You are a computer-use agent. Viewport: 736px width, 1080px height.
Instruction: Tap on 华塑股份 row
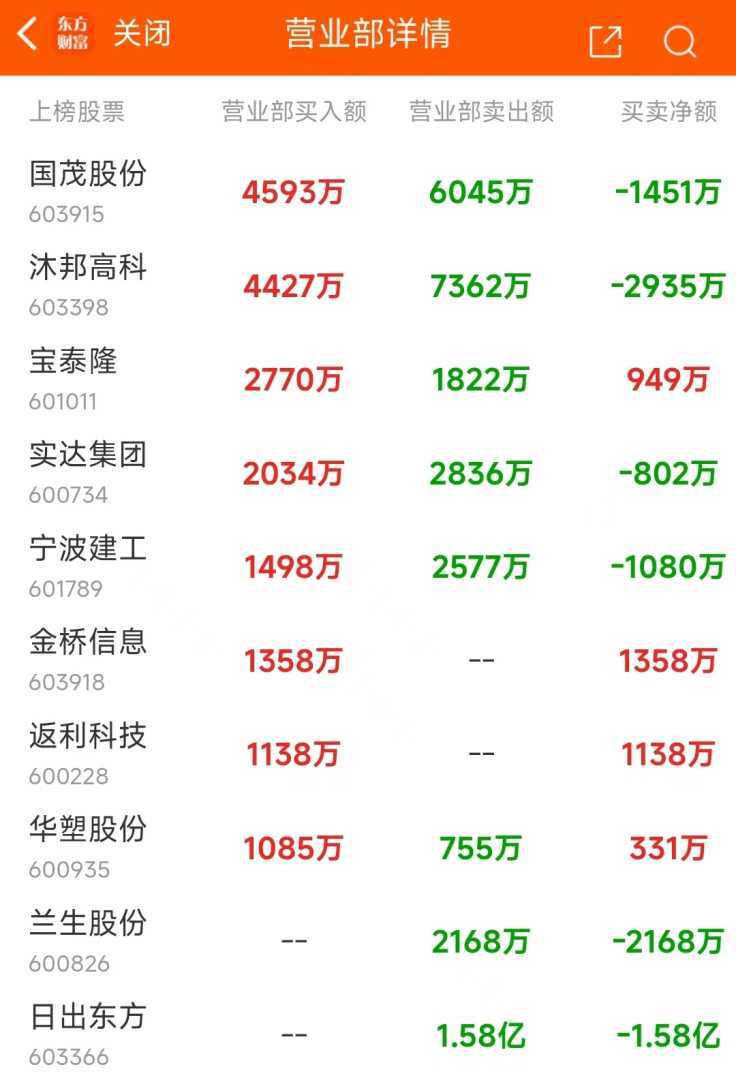(88, 845)
